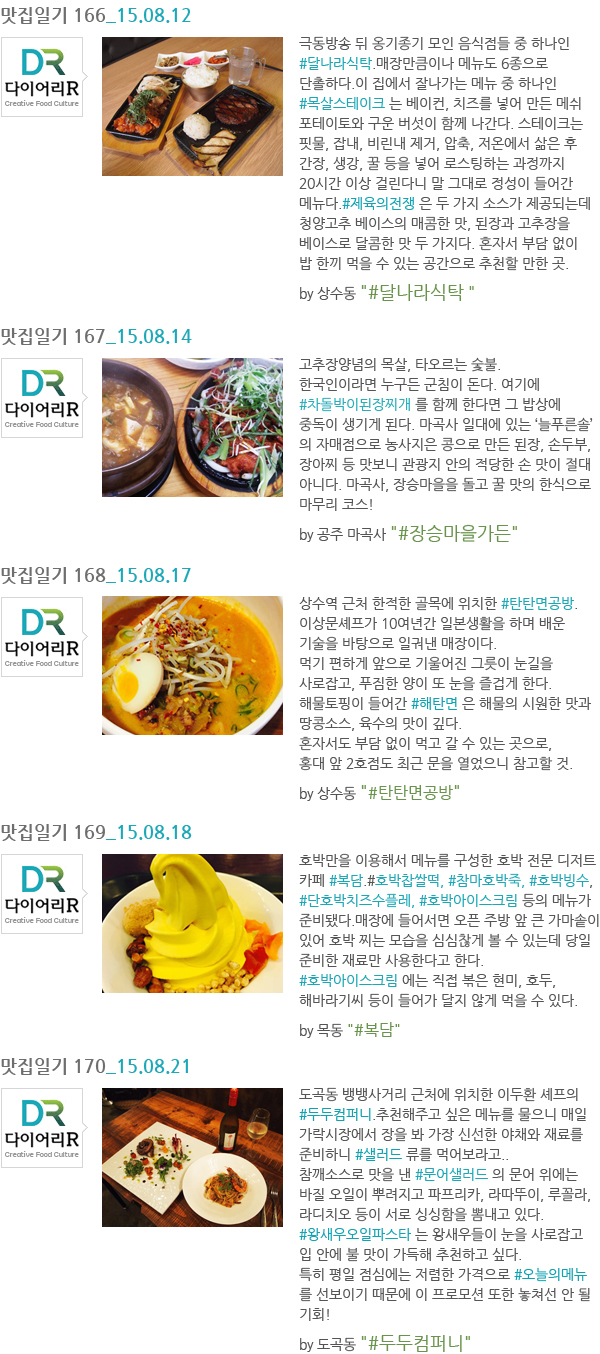The height and width of the screenshot is (1354, 600).
Task: View the 장승마을가든 food photo
Action: [192, 427]
